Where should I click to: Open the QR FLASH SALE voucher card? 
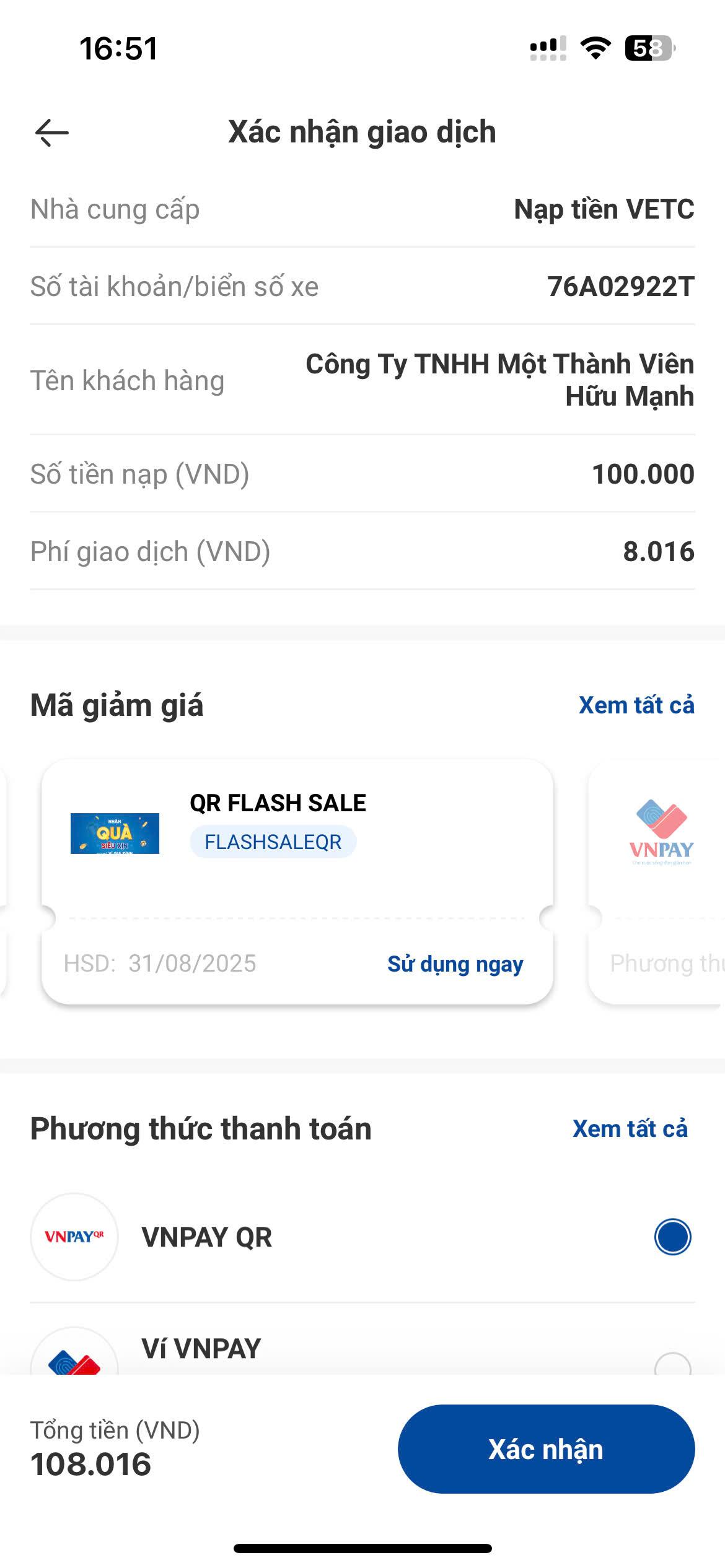(x=297, y=881)
